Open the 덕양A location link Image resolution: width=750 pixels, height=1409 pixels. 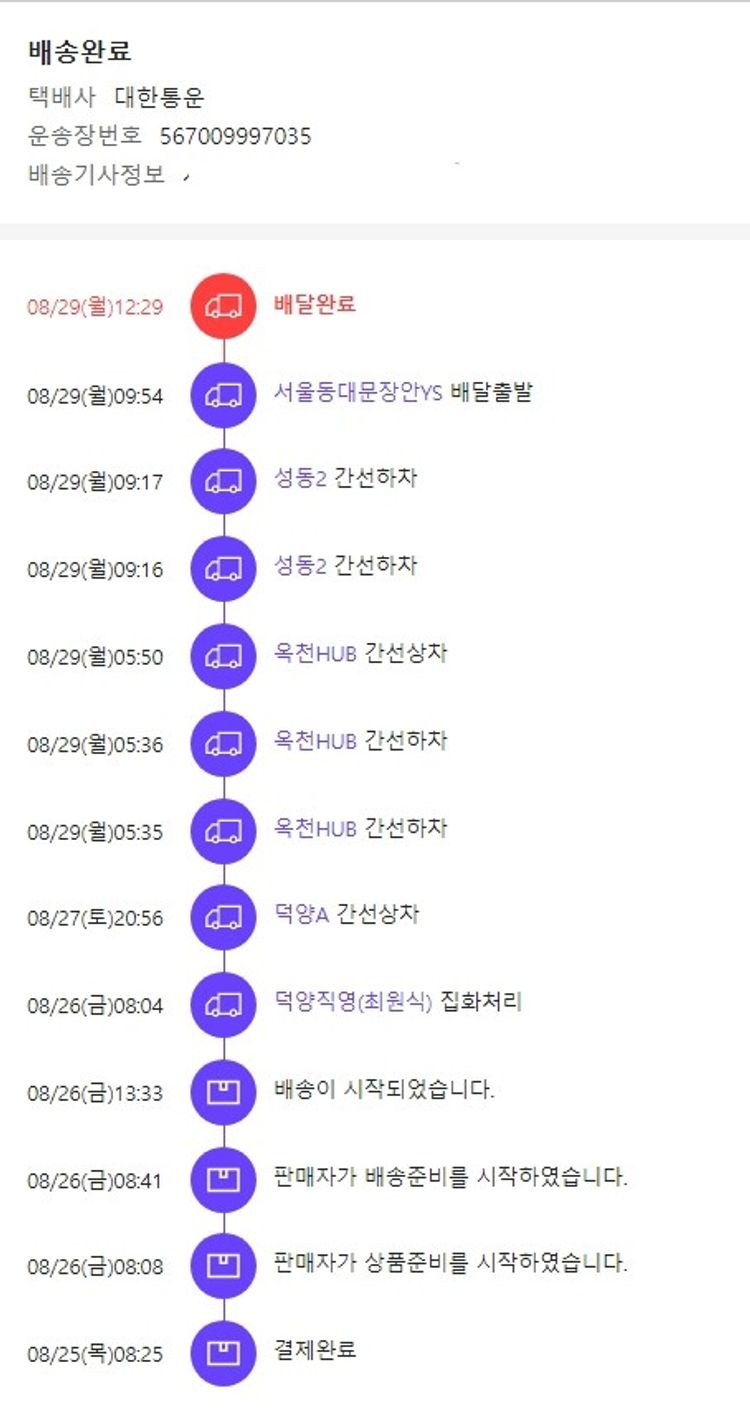pyautogui.click(x=300, y=914)
